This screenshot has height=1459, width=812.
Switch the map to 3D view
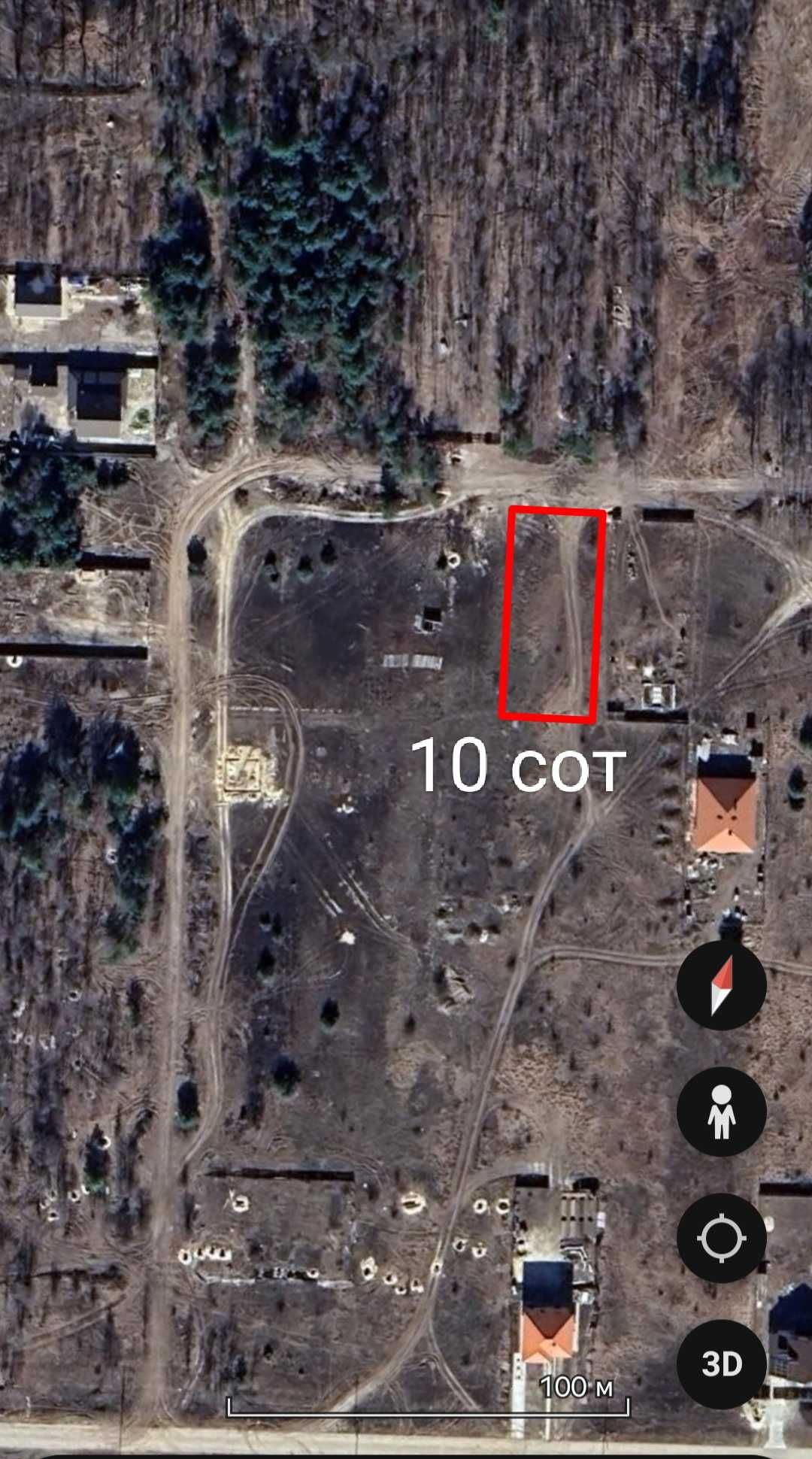point(721,1363)
